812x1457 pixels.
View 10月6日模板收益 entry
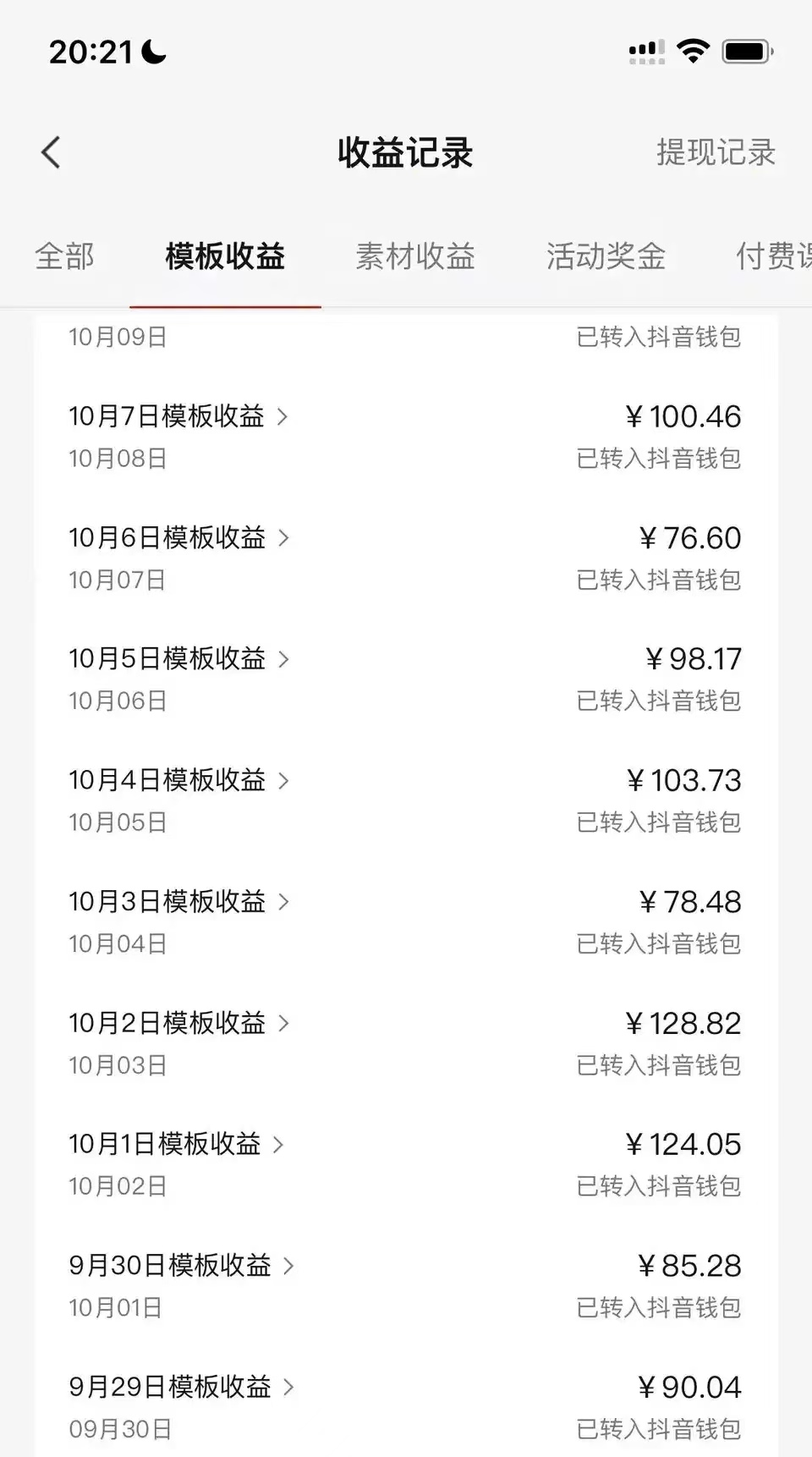(406, 558)
